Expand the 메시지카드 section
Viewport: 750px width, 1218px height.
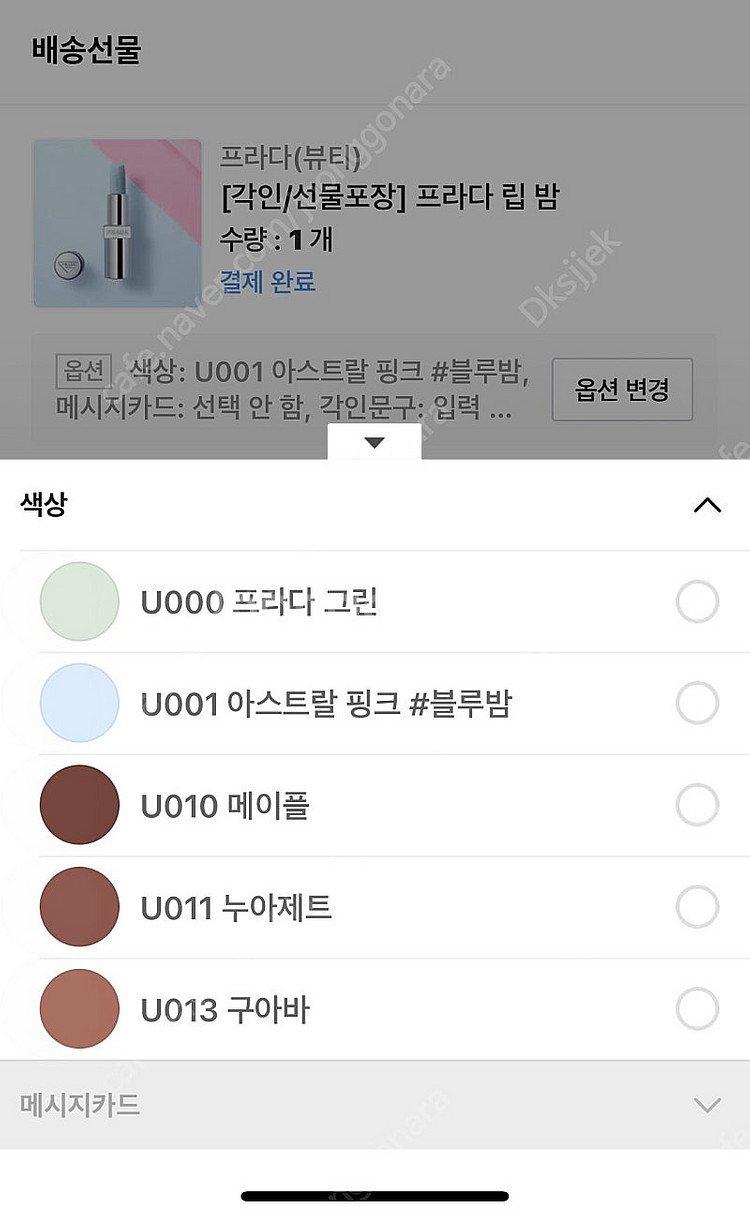tap(375, 1105)
